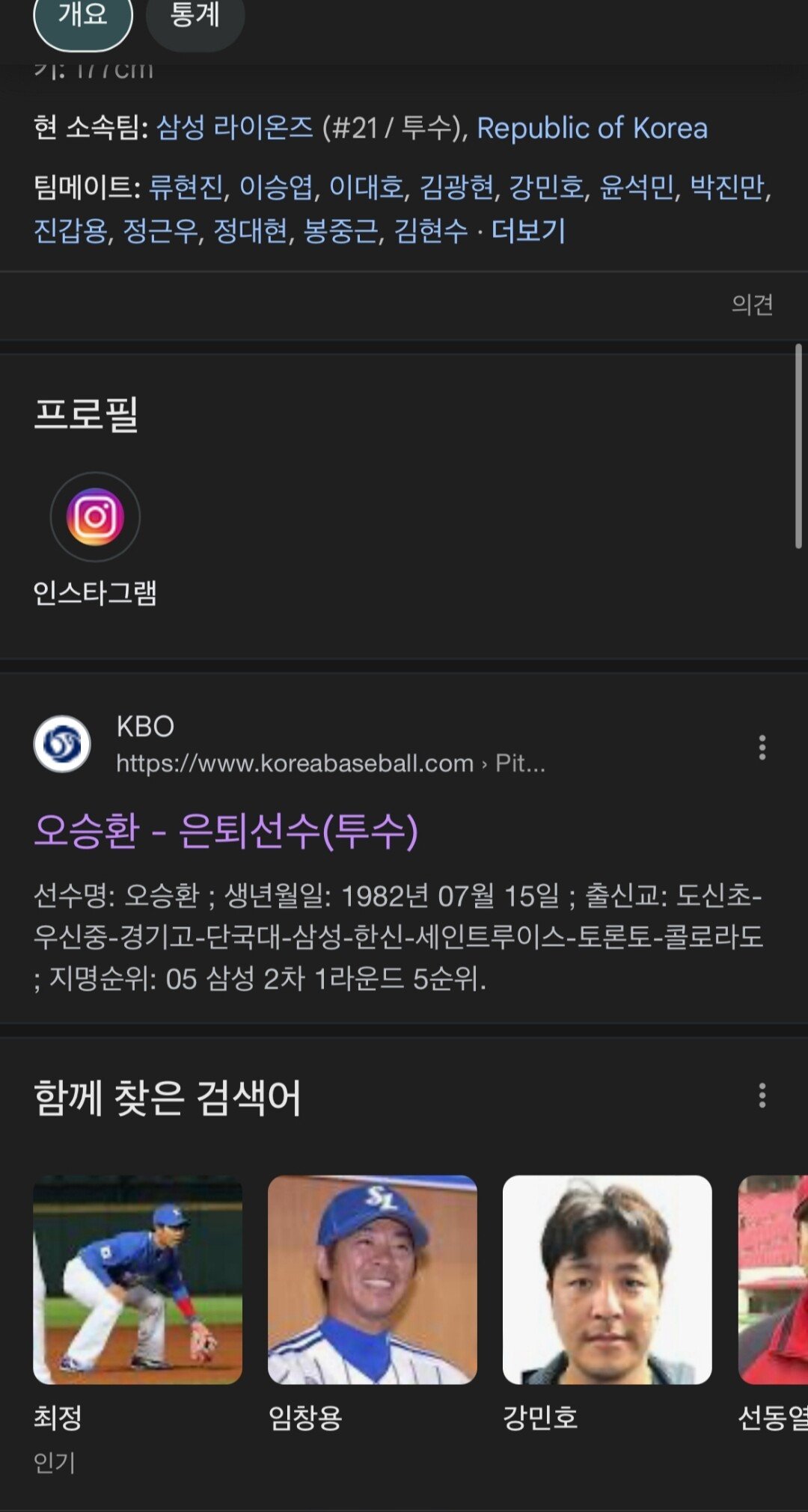Open overflow menu for the KBO result
This screenshot has width=808, height=1512.
coord(762,747)
